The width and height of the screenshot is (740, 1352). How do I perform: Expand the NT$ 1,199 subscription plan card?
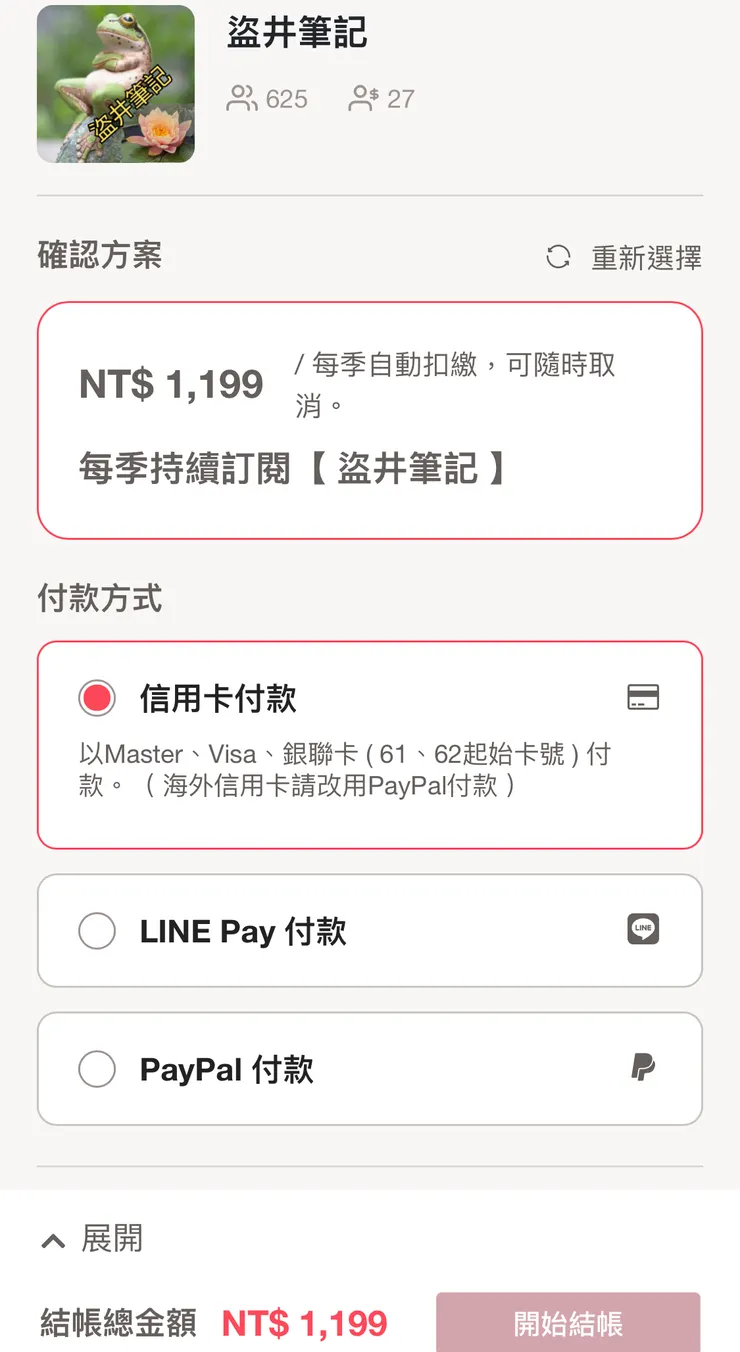point(370,418)
